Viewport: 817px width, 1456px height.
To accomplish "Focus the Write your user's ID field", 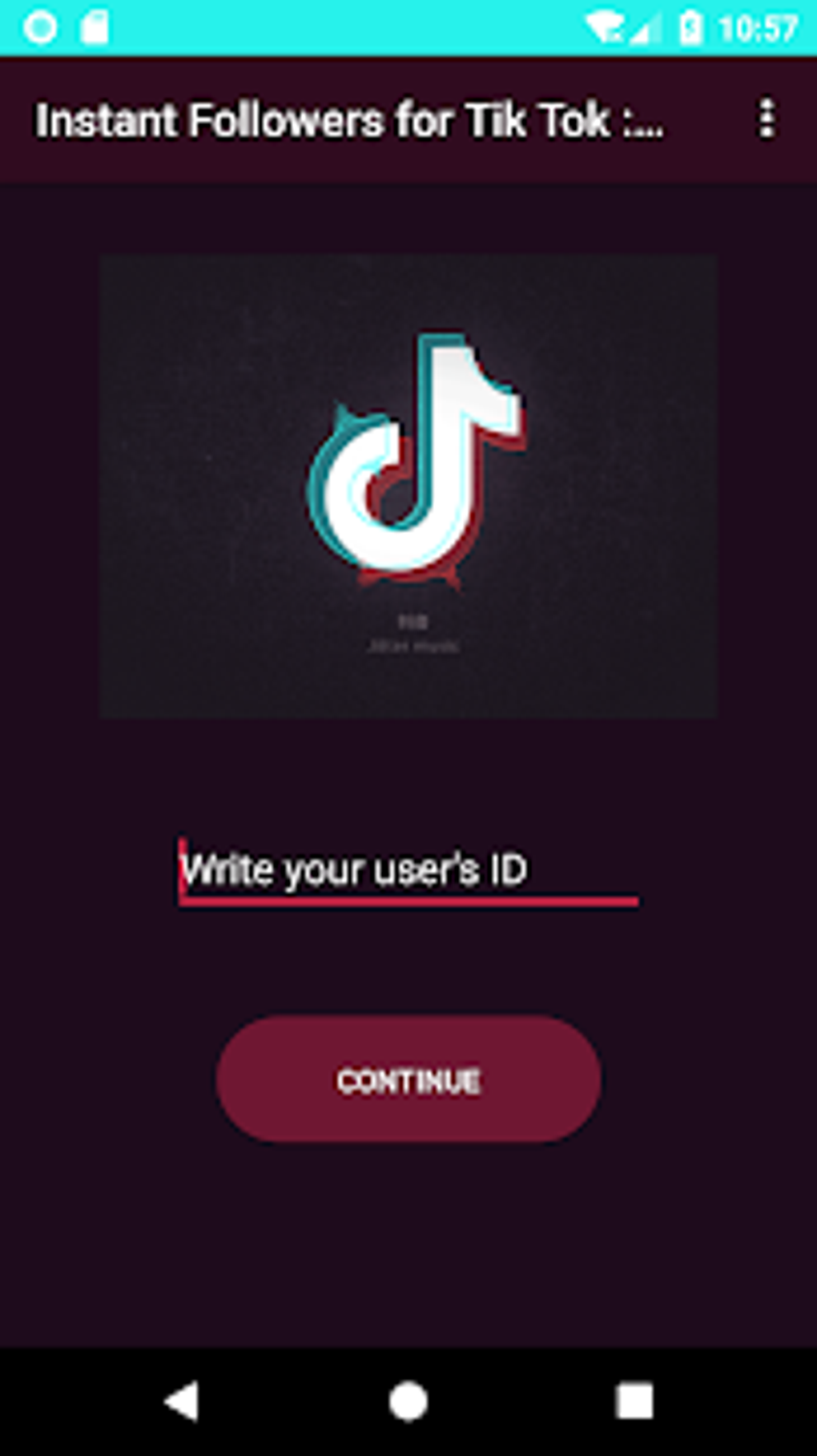I will pyautogui.click(x=408, y=872).
